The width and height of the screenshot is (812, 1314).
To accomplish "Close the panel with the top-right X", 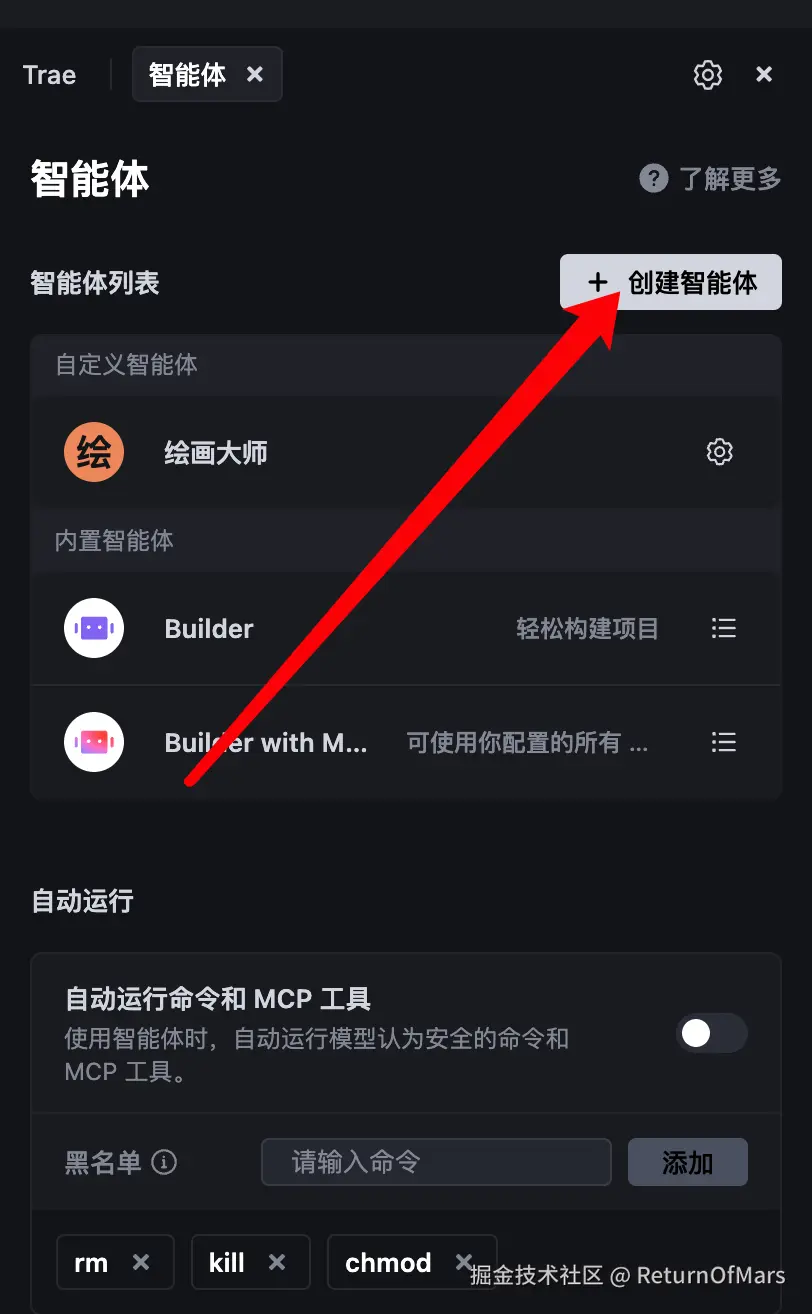I will coord(764,74).
